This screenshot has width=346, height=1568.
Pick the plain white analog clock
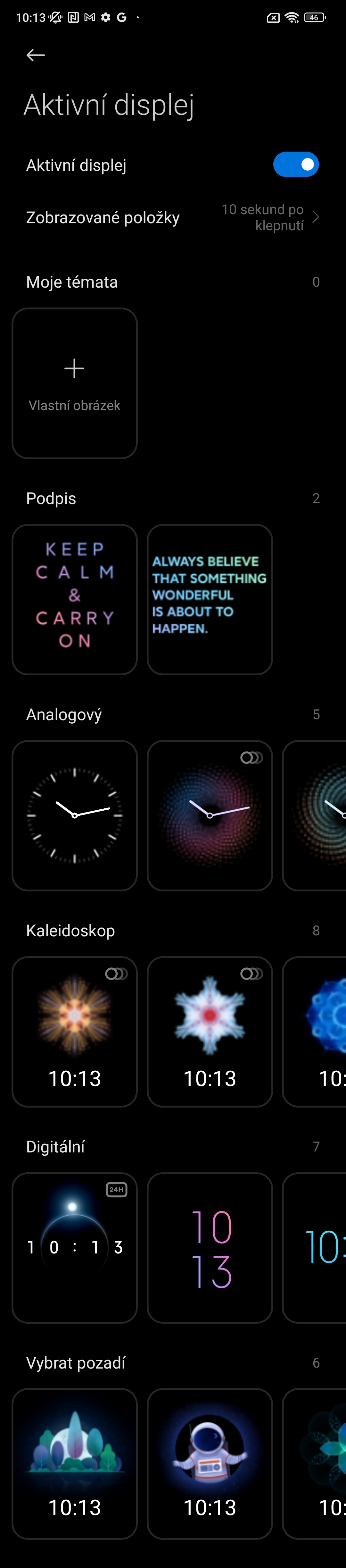point(74,815)
